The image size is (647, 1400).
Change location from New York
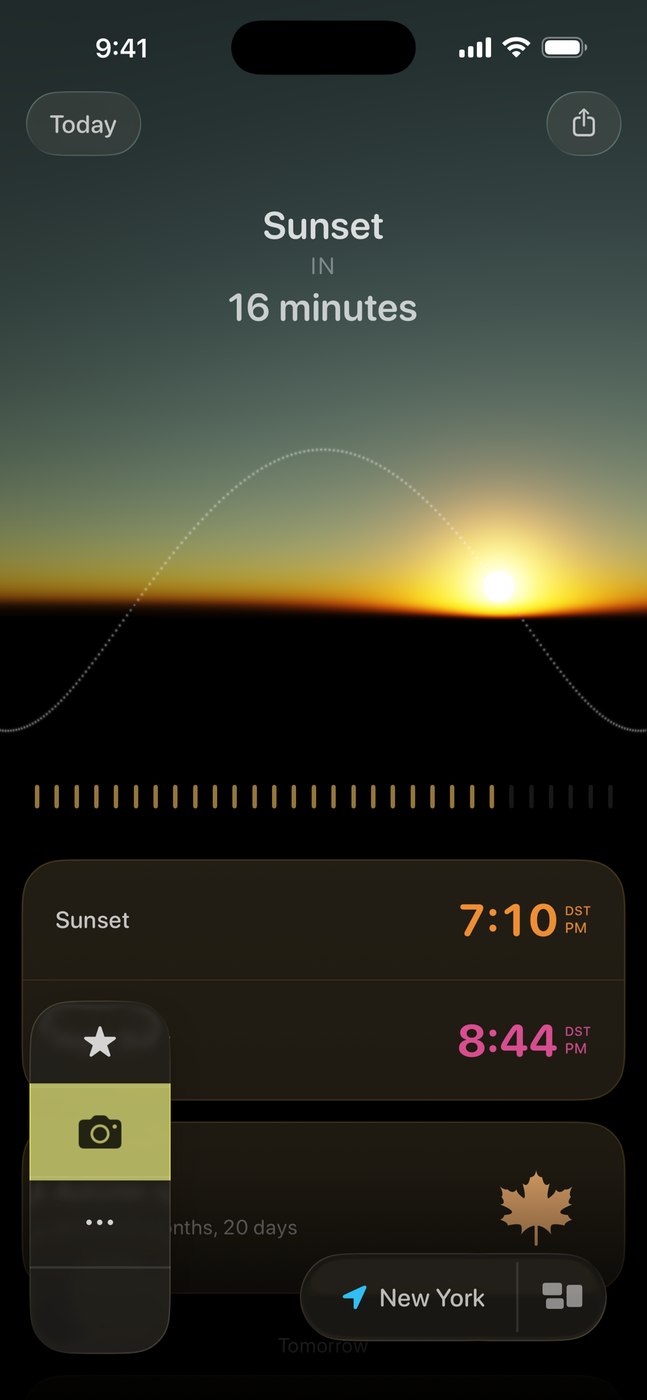[413, 1298]
